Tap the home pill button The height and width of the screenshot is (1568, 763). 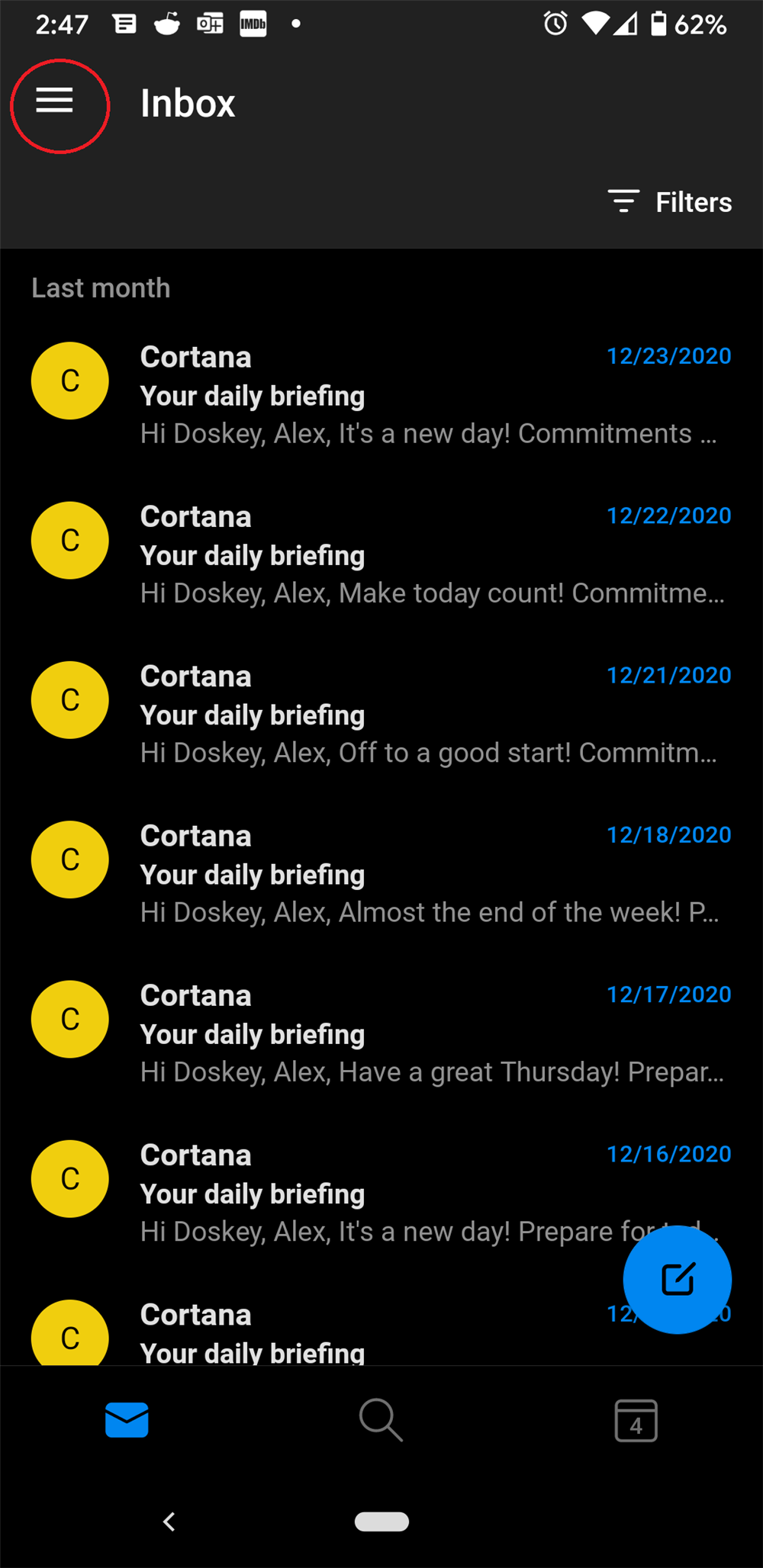click(x=381, y=1521)
